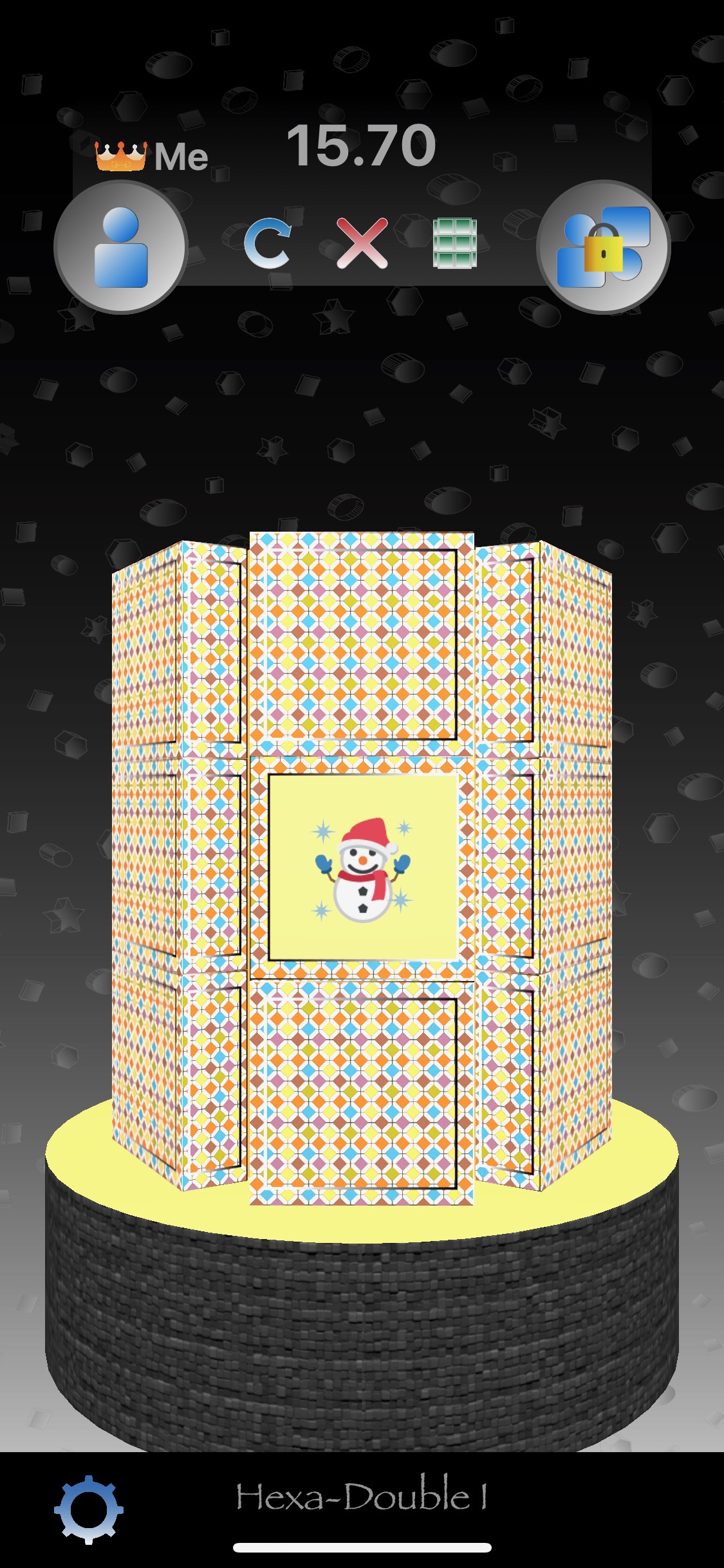Tap the blue restart arrow
724x1568 pixels.
coord(267,244)
